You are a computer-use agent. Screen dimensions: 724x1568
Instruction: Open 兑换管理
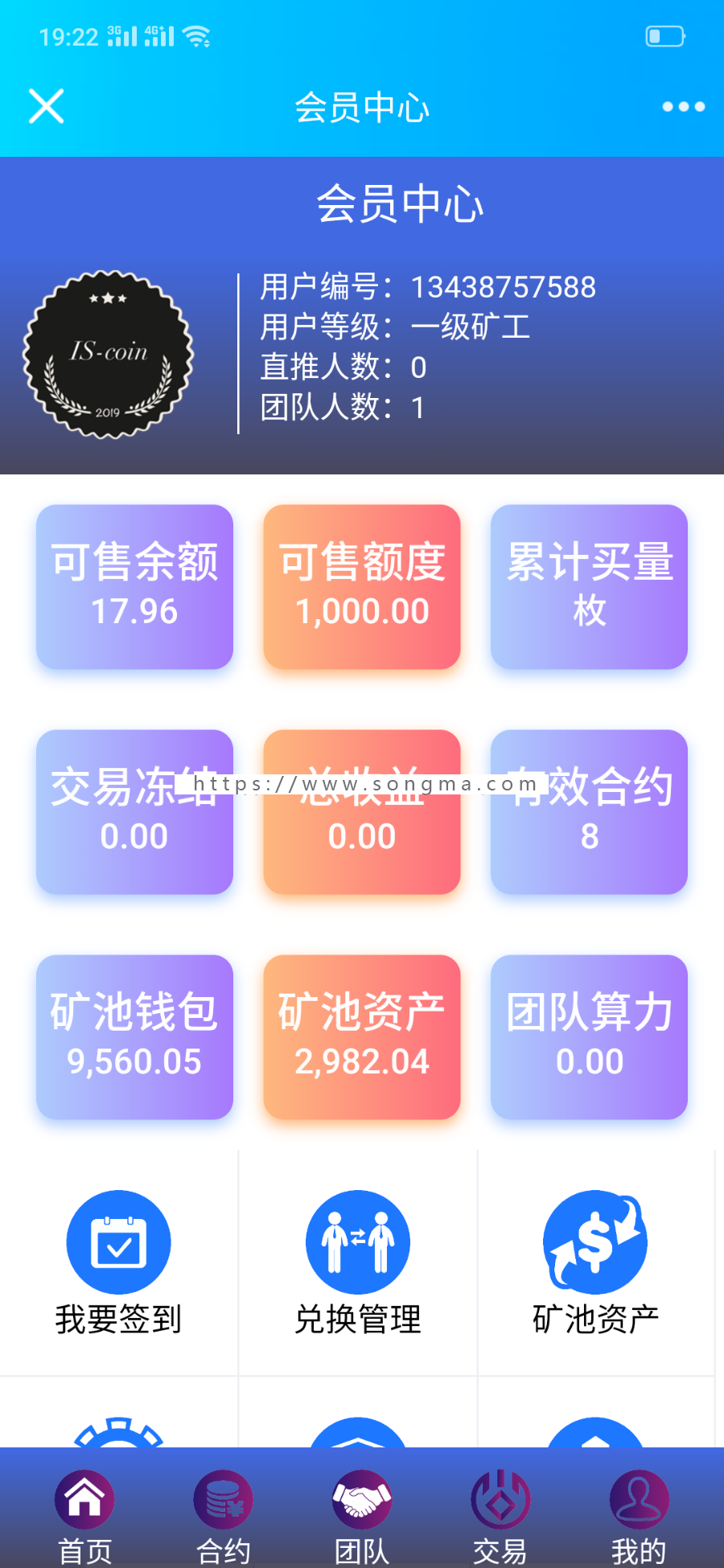[x=358, y=1263]
